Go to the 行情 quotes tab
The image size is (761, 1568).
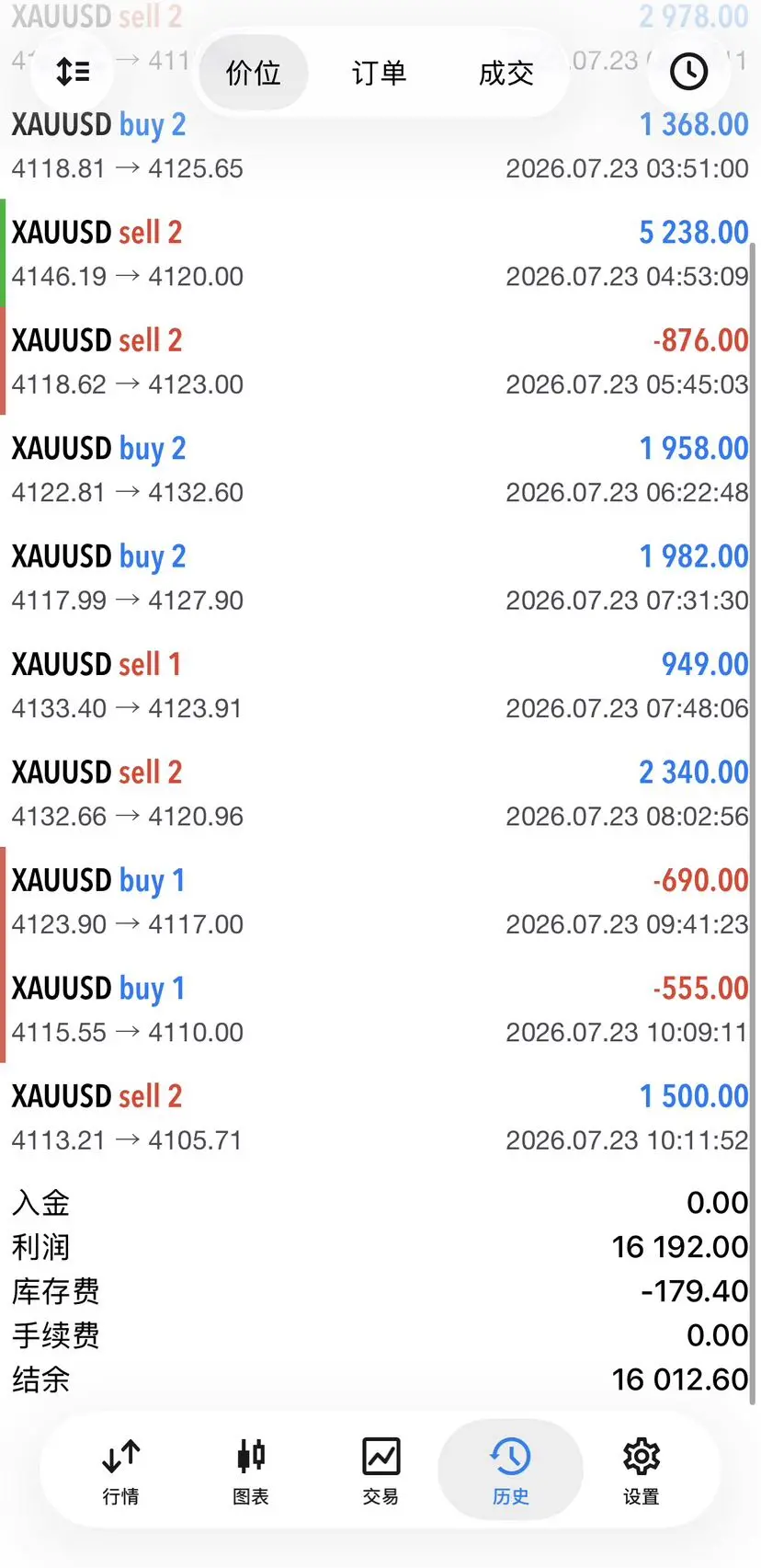tap(120, 1471)
